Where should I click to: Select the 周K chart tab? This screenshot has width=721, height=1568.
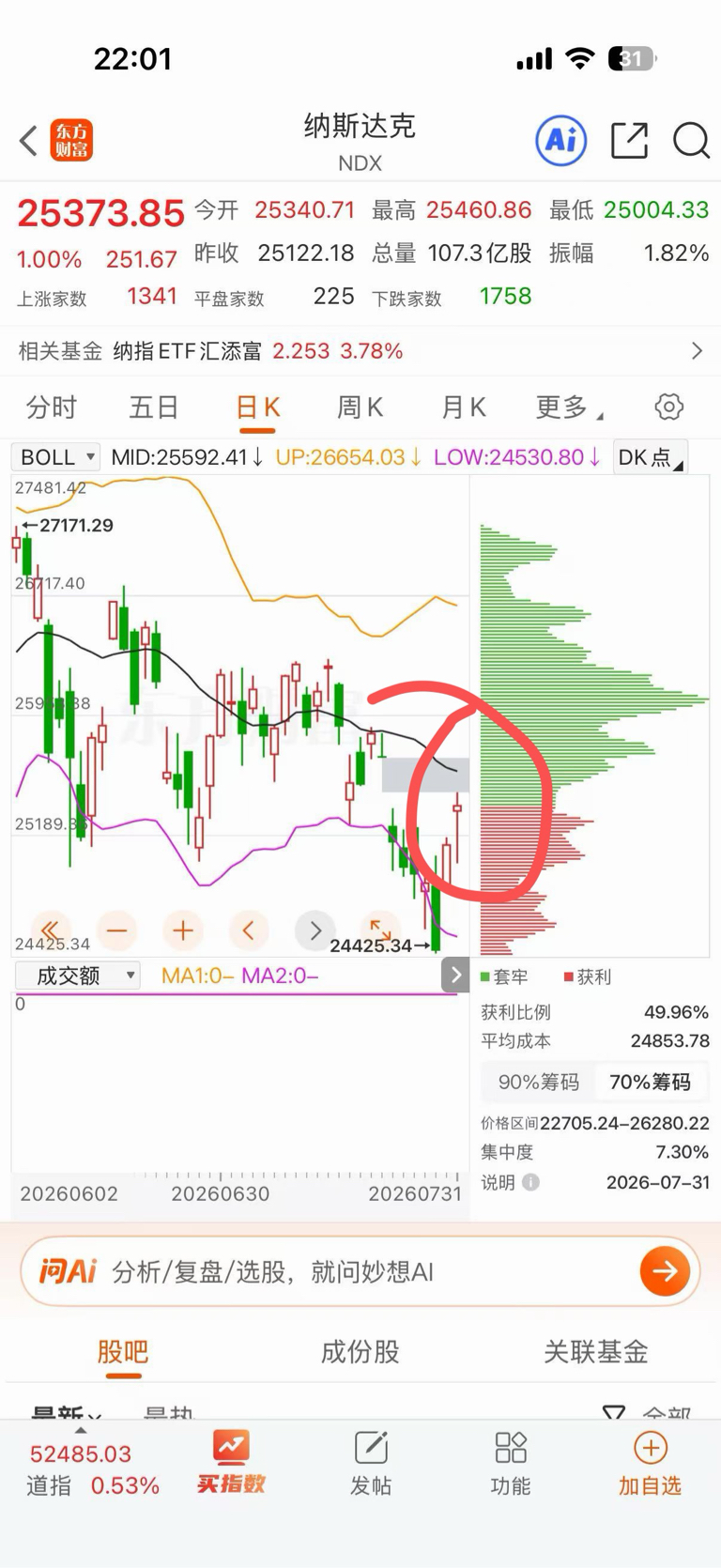(x=360, y=407)
